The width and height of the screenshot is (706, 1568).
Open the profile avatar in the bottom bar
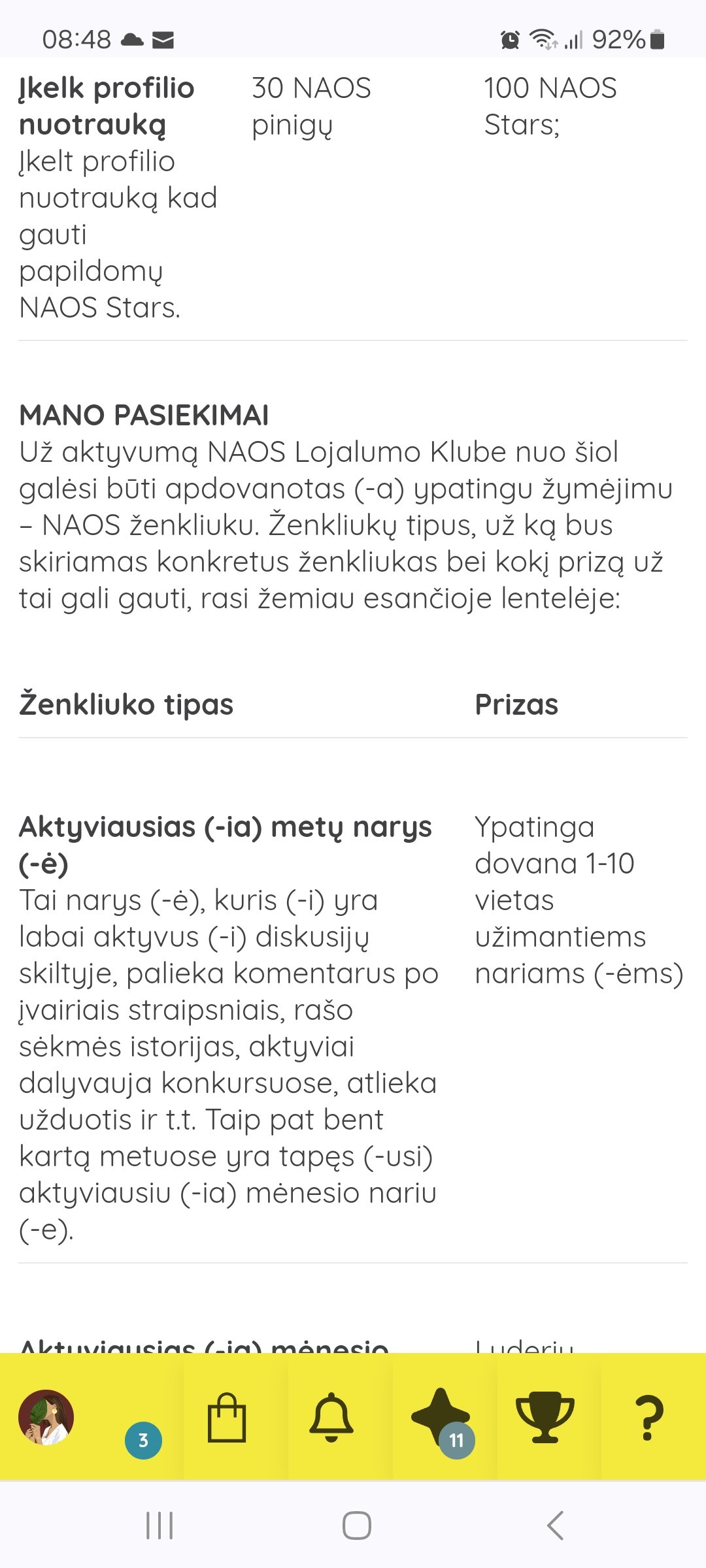(46, 1417)
